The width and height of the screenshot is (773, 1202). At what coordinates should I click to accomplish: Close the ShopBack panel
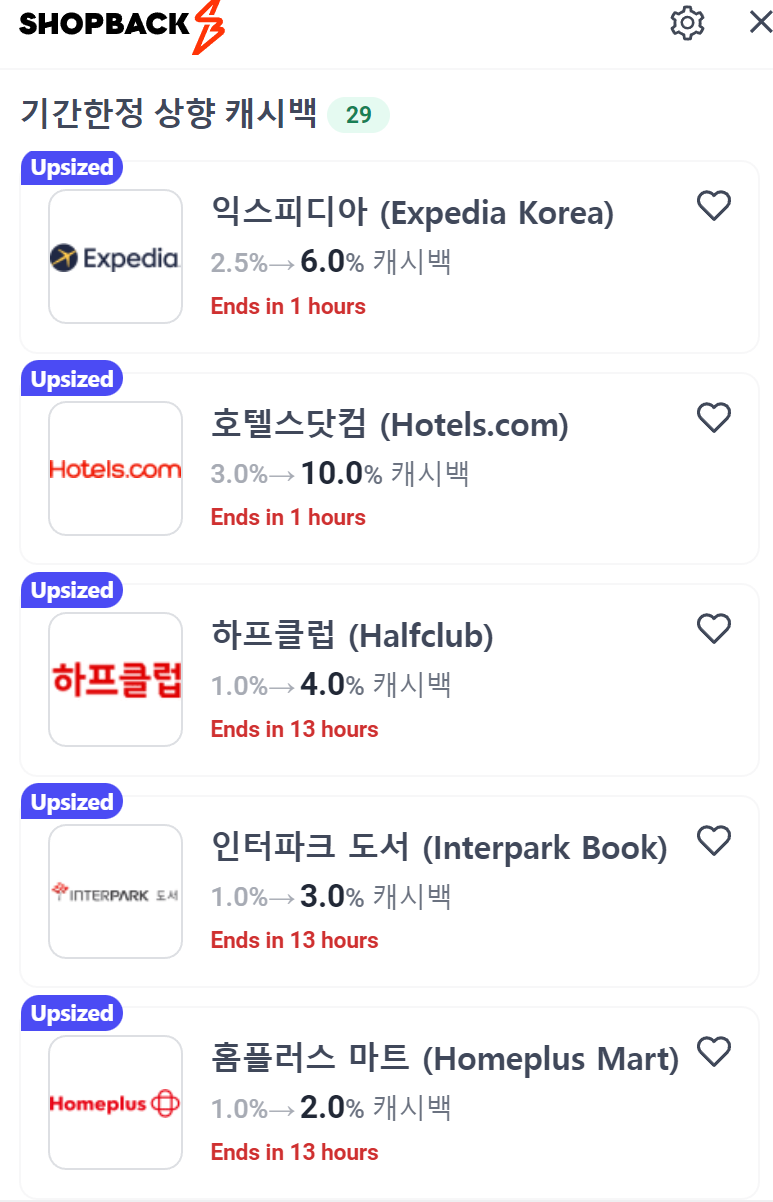click(760, 22)
